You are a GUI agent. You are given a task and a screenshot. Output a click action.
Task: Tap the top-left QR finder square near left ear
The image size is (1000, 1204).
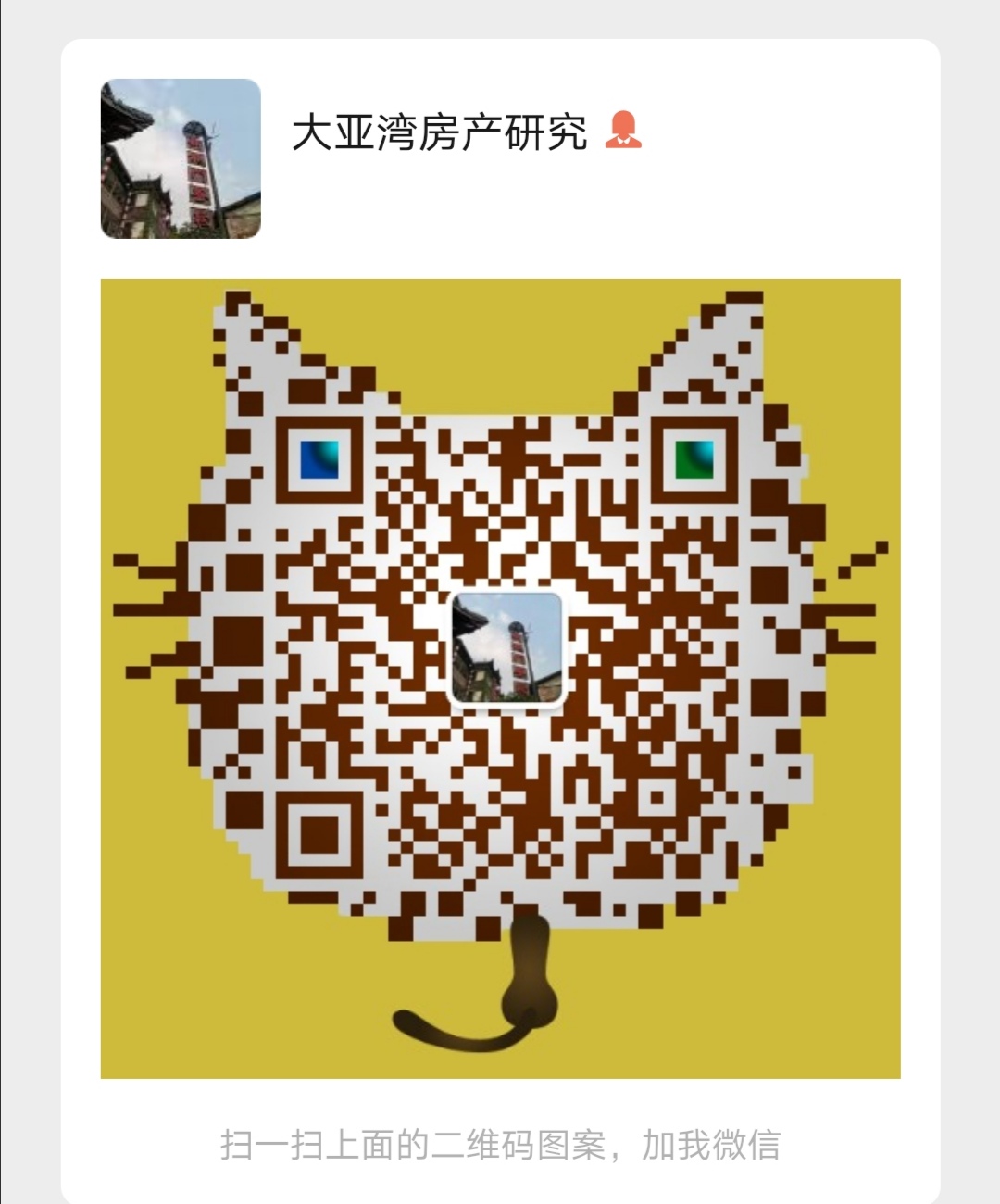tap(319, 461)
